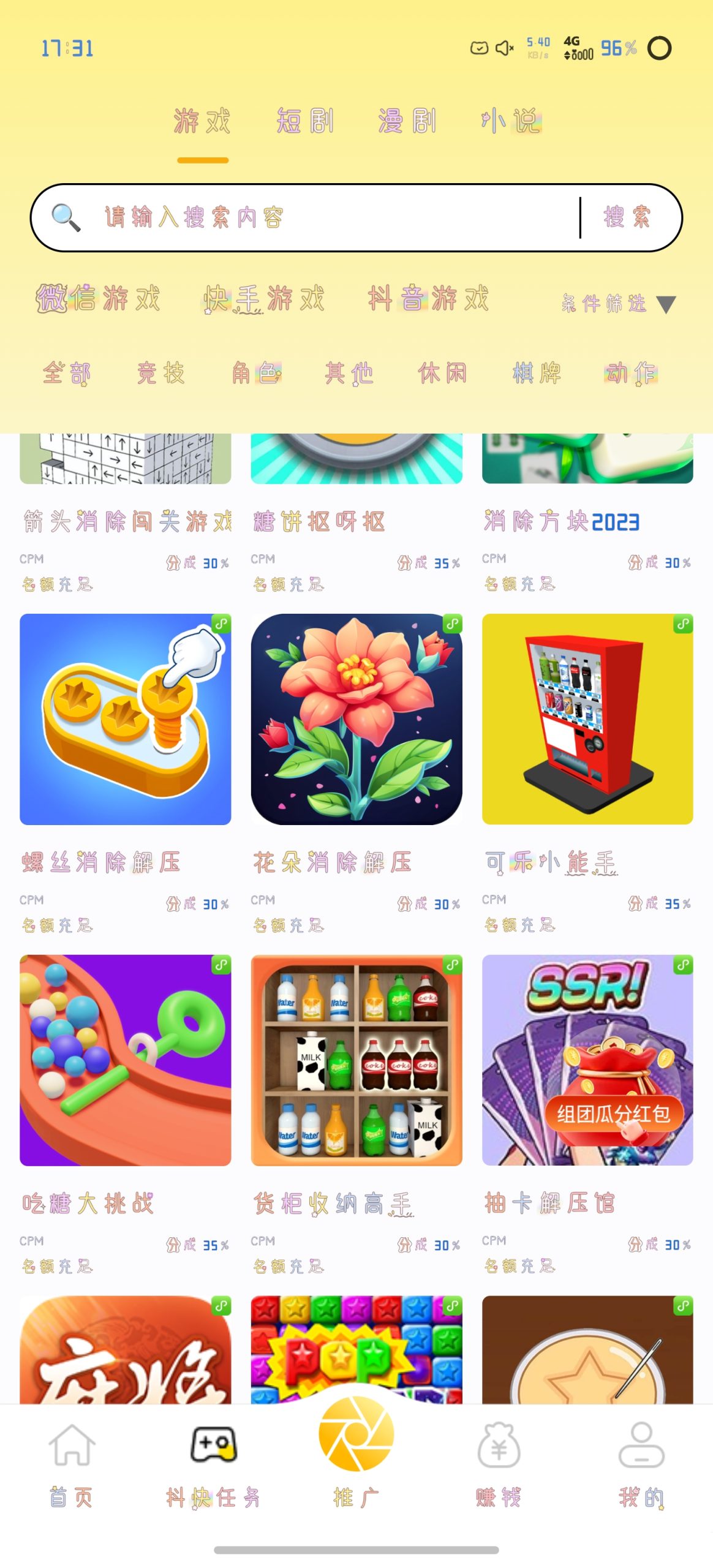This screenshot has height=1568, width=713.
Task: Select the 抖音游戏 platform tab
Action: pyautogui.click(x=429, y=300)
